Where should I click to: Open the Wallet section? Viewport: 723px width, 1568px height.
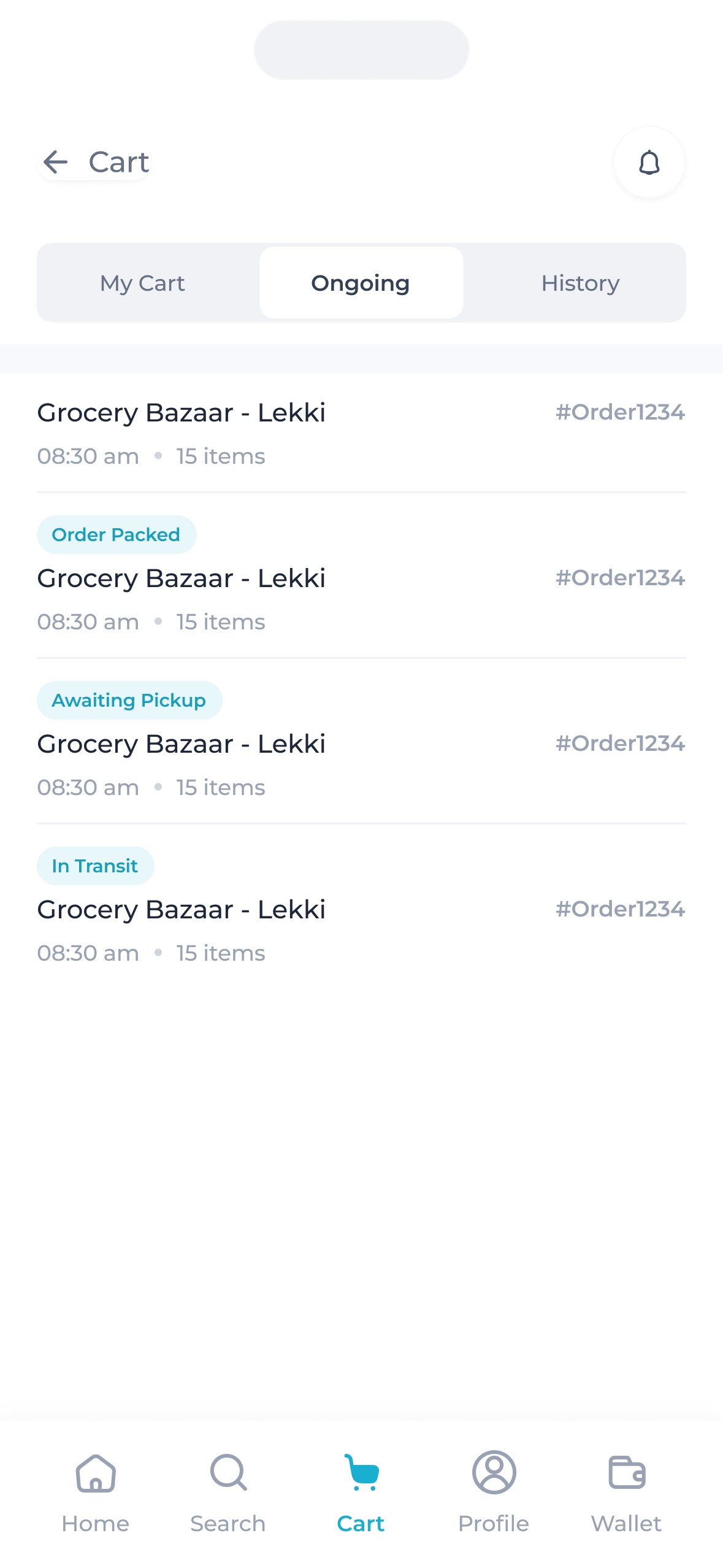(x=626, y=1491)
